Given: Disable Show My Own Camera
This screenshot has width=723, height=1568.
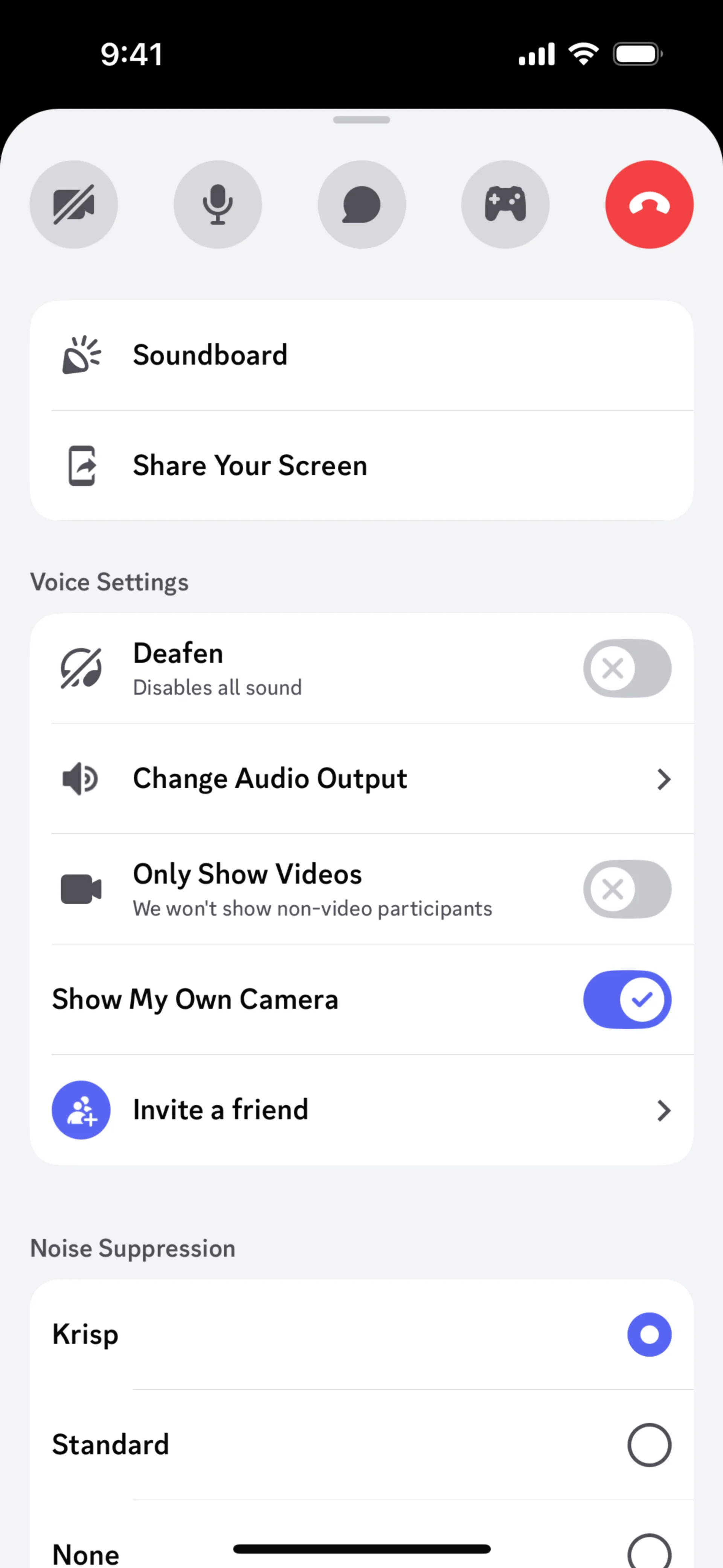Looking at the screenshot, I should pyautogui.click(x=627, y=999).
